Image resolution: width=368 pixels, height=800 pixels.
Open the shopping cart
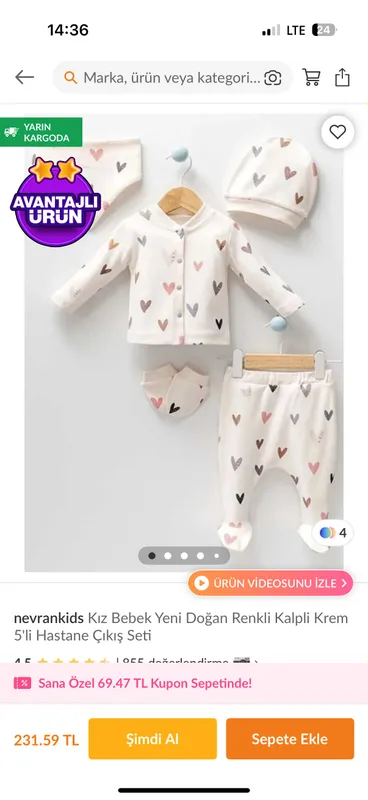point(311,78)
